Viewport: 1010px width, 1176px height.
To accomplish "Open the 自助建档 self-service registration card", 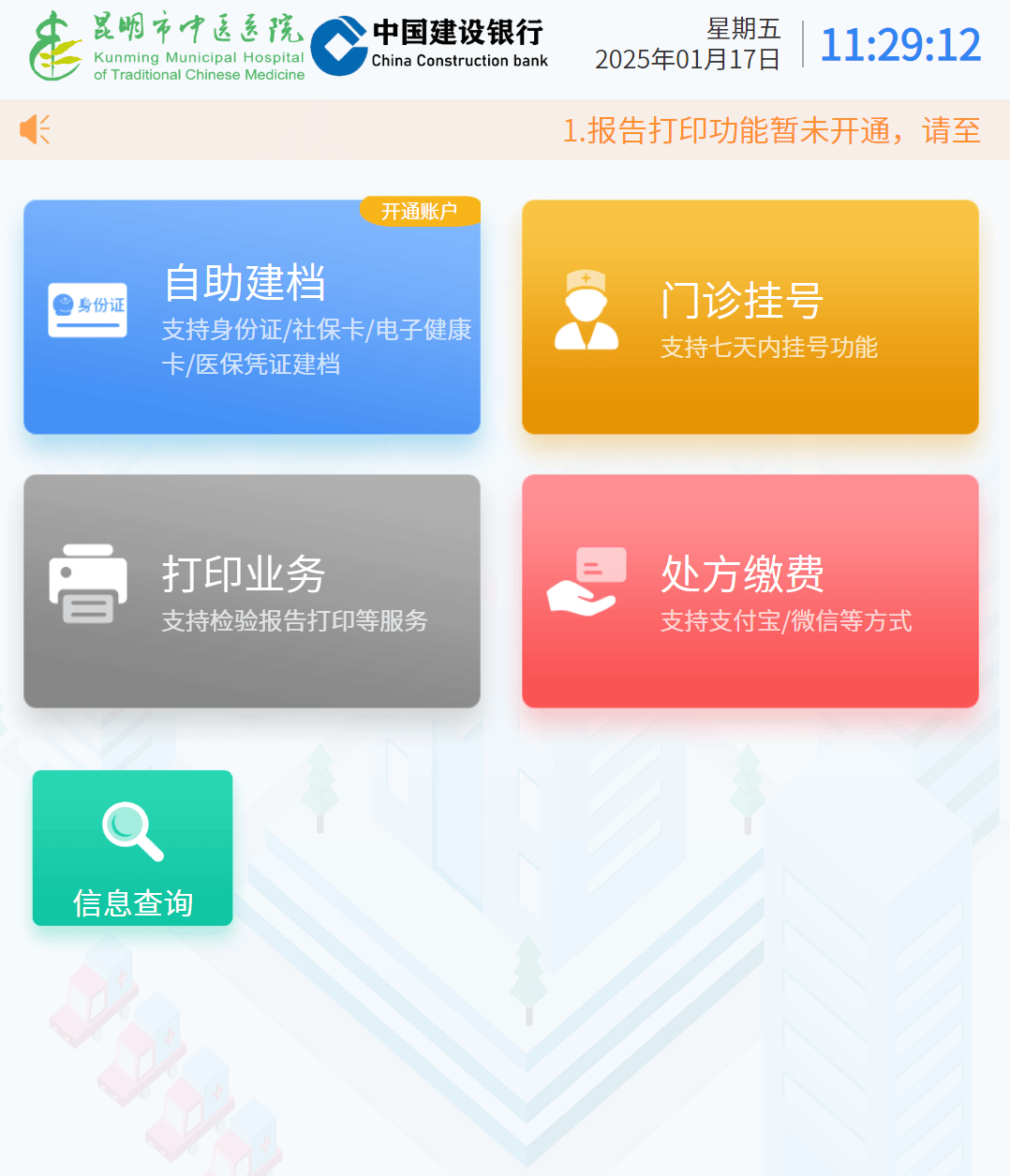I will (251, 317).
